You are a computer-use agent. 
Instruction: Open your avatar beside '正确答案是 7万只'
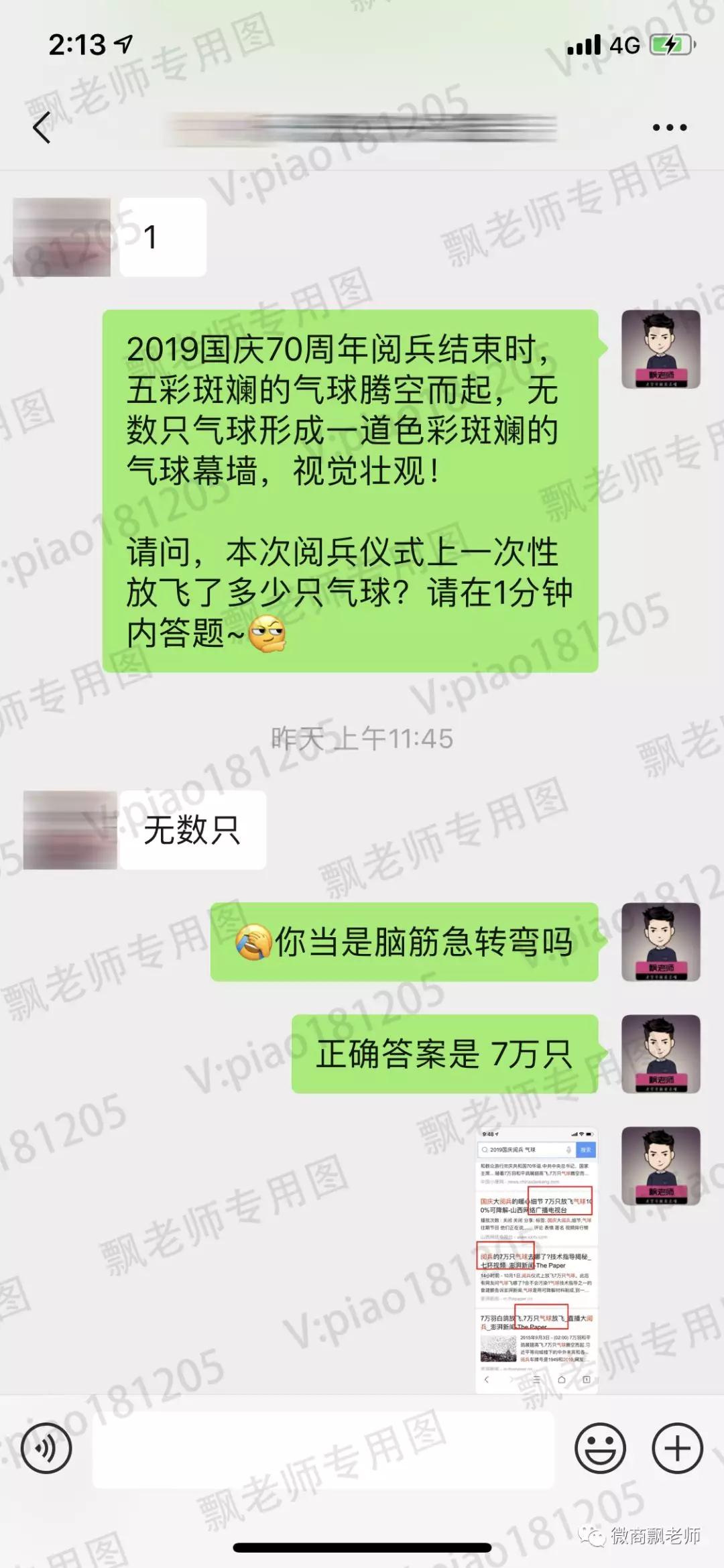(x=660, y=1054)
